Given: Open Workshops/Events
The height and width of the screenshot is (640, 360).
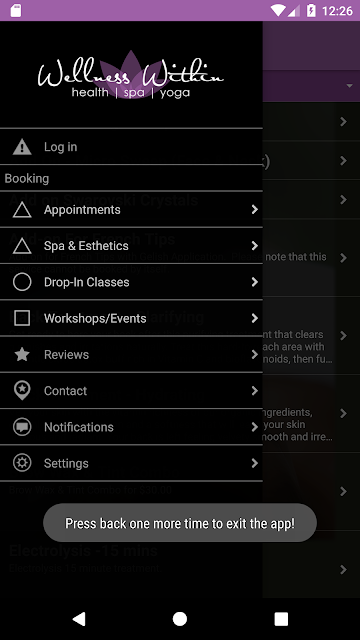Looking at the screenshot, I should (x=131, y=318).
